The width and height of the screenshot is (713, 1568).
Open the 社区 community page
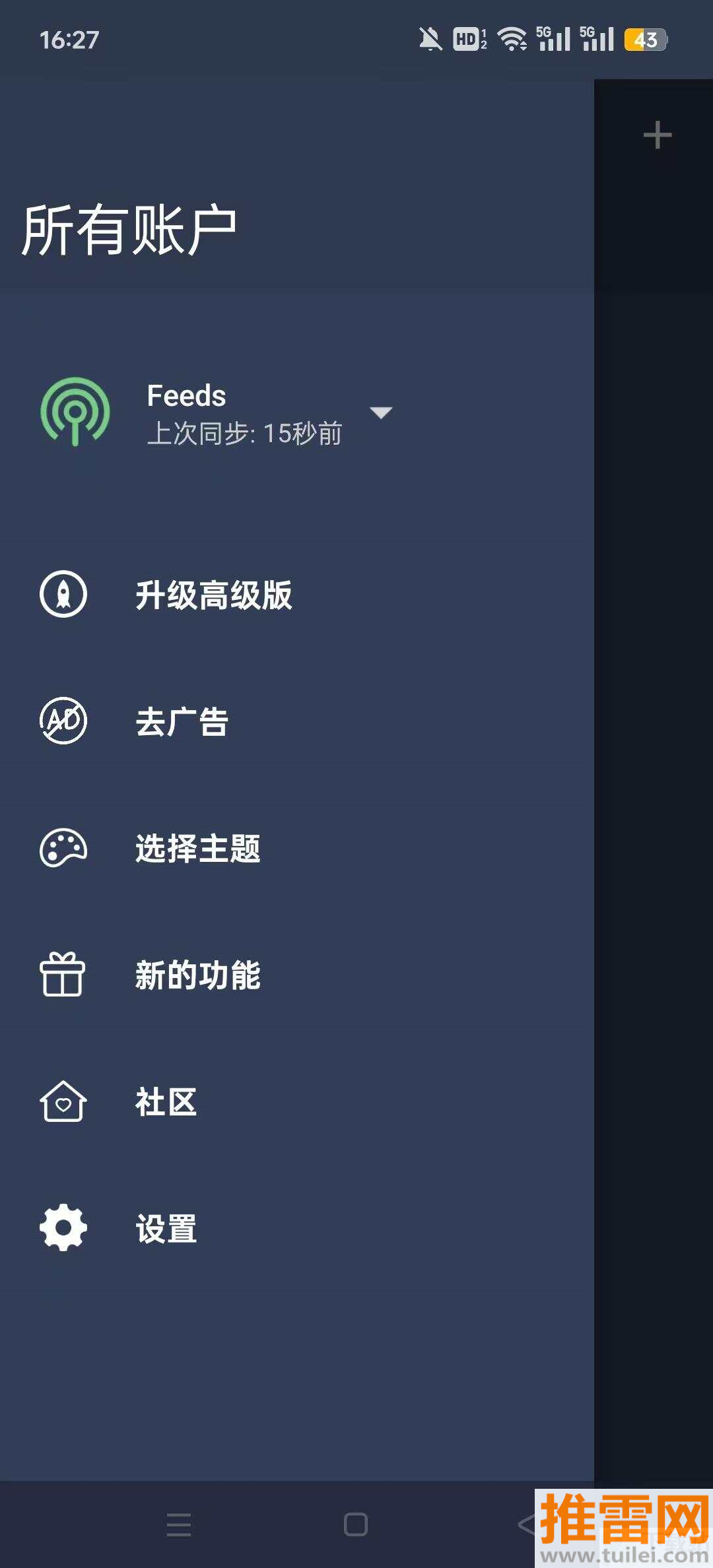click(x=166, y=1102)
